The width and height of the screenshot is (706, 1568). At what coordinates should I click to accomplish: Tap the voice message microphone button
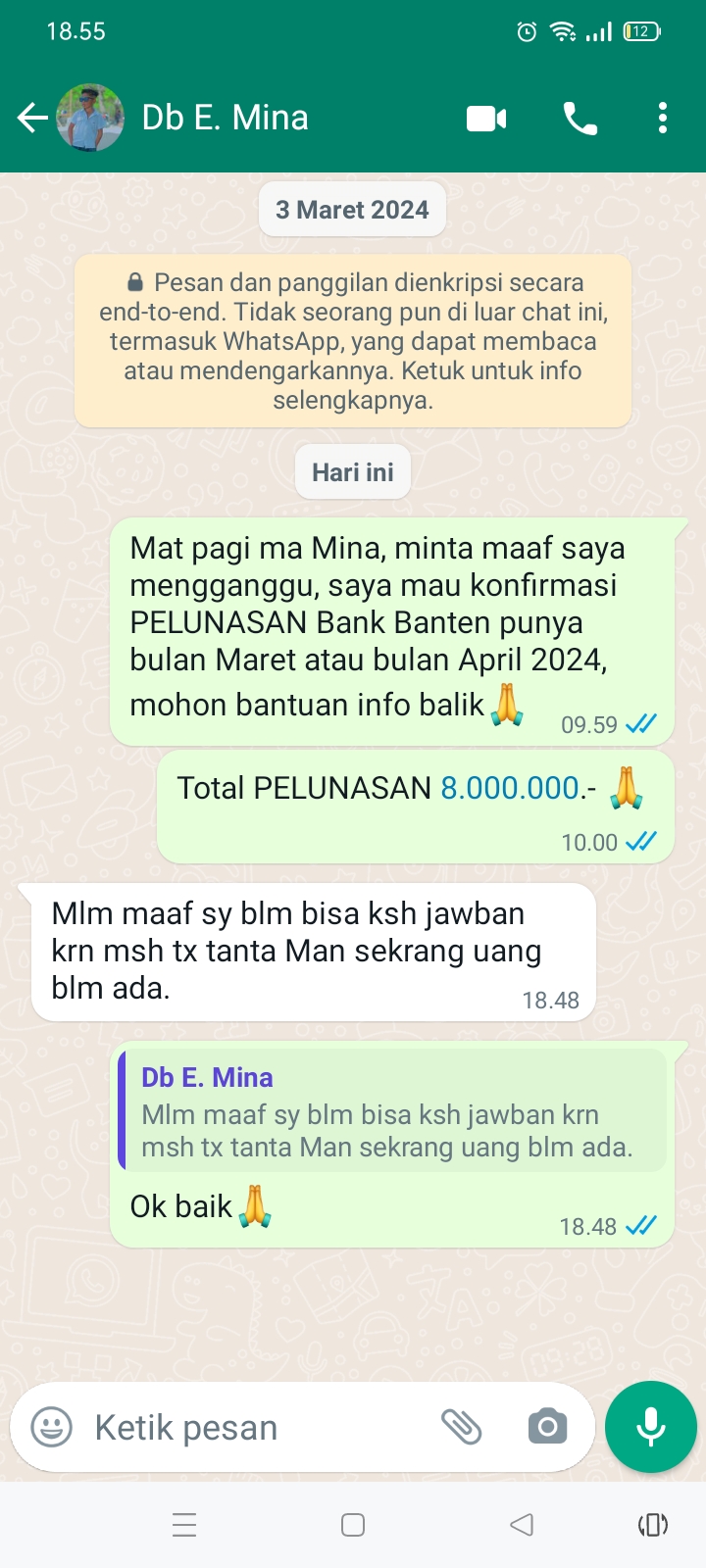(651, 1427)
